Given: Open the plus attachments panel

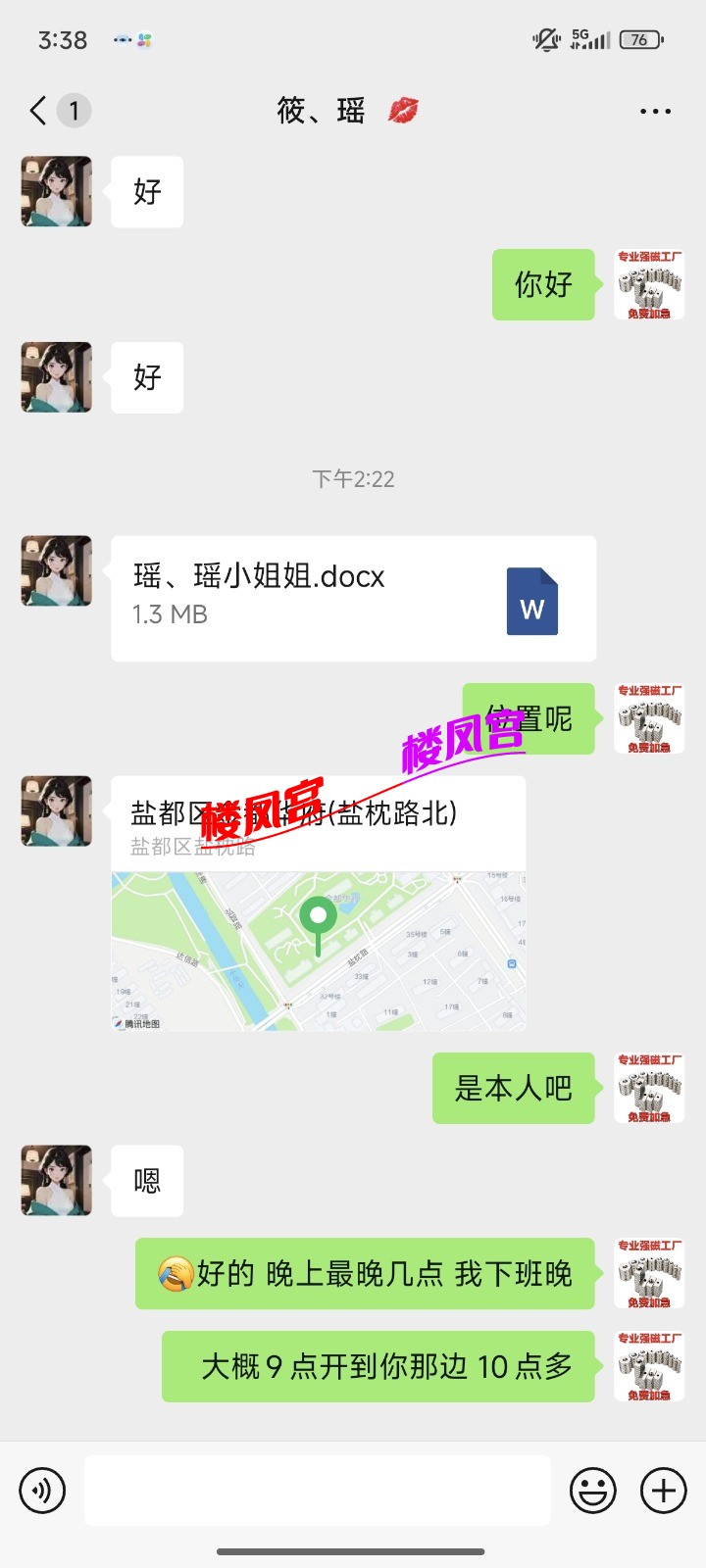Looking at the screenshot, I should point(664,1491).
